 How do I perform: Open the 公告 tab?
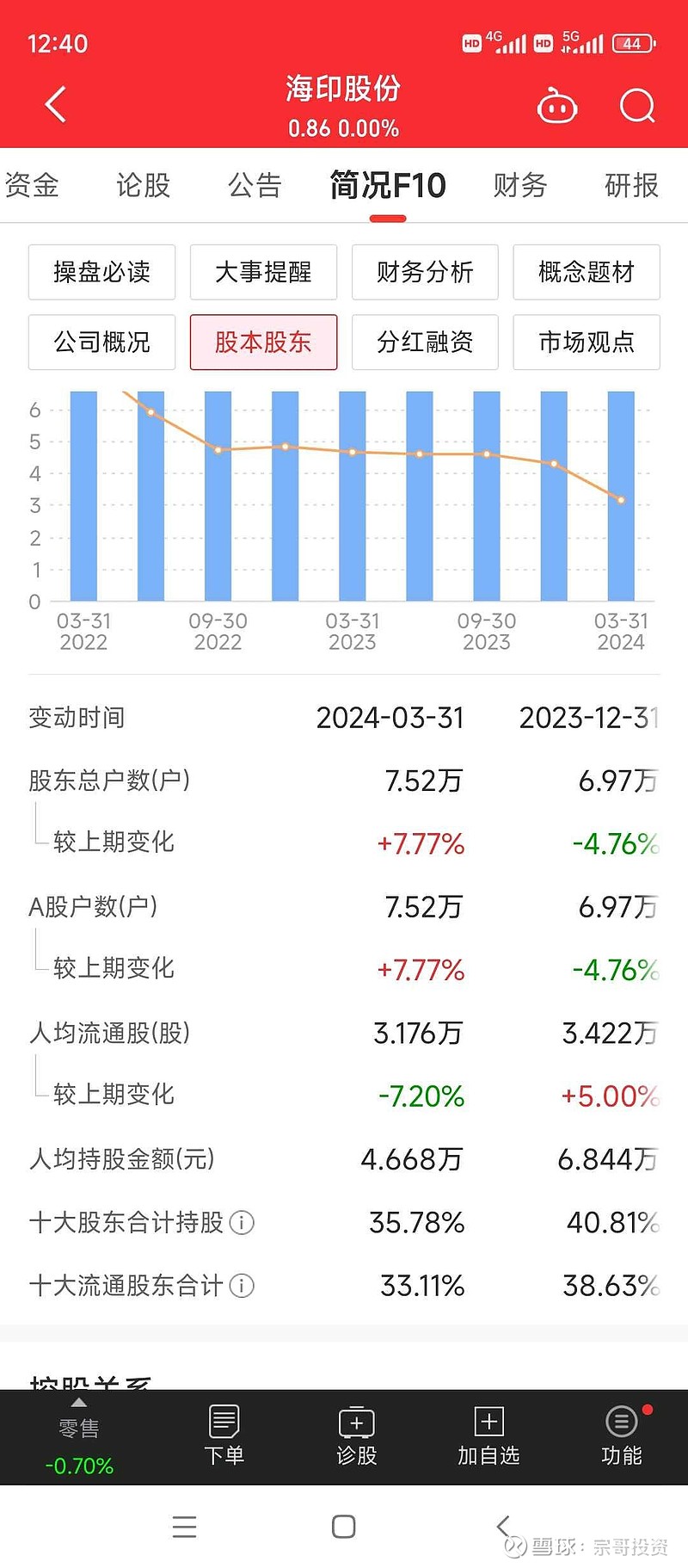255,185
